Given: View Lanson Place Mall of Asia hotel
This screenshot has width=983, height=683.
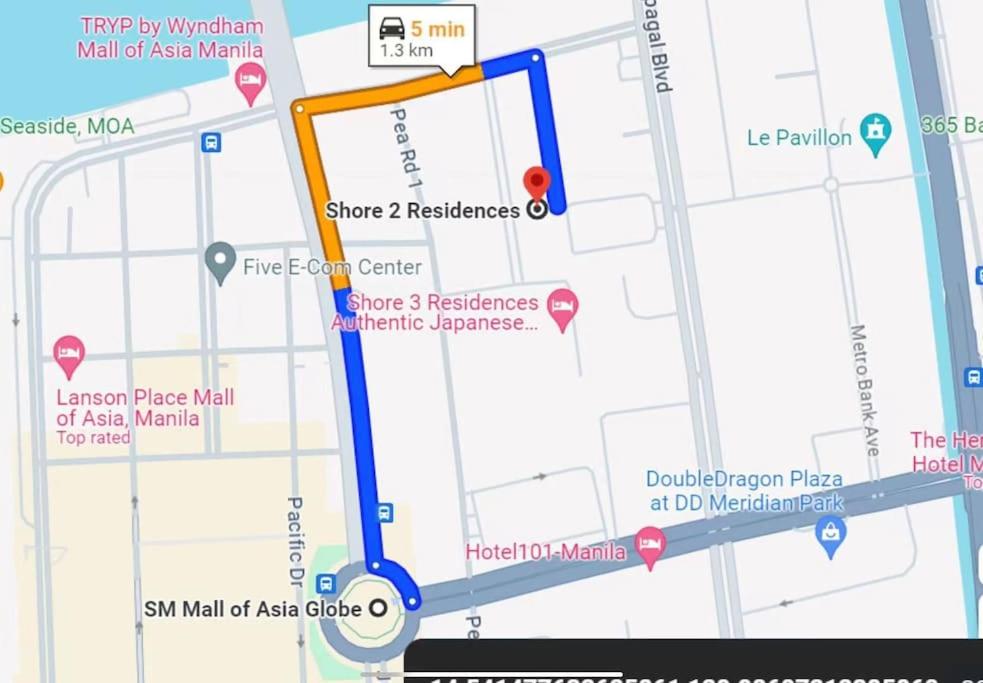Looking at the screenshot, I should pyautogui.click(x=69, y=354).
